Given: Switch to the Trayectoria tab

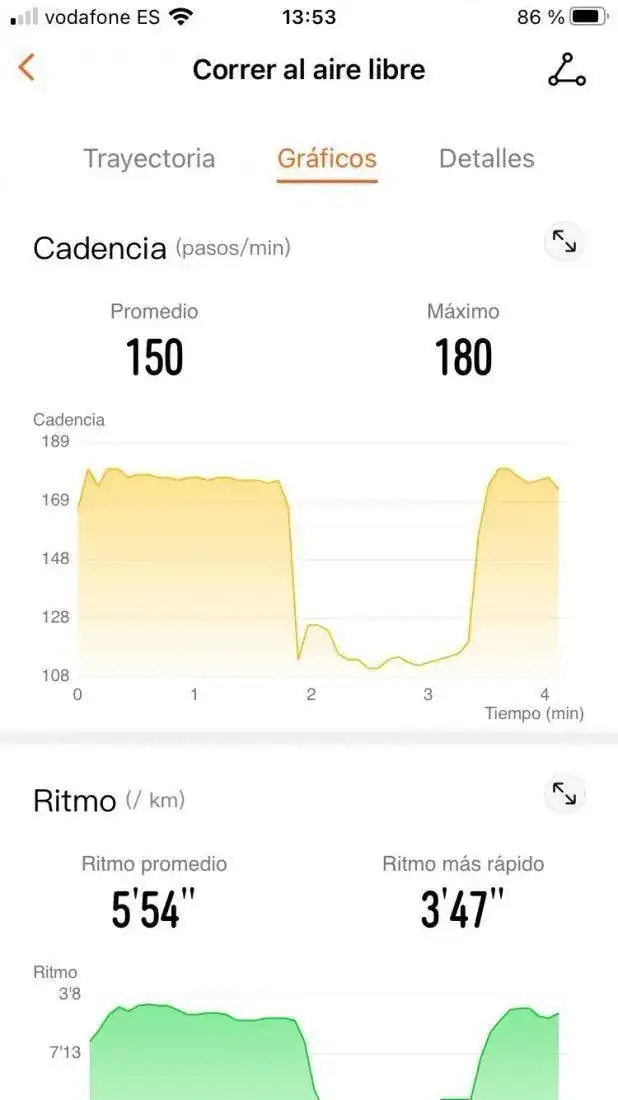Looking at the screenshot, I should [149, 159].
